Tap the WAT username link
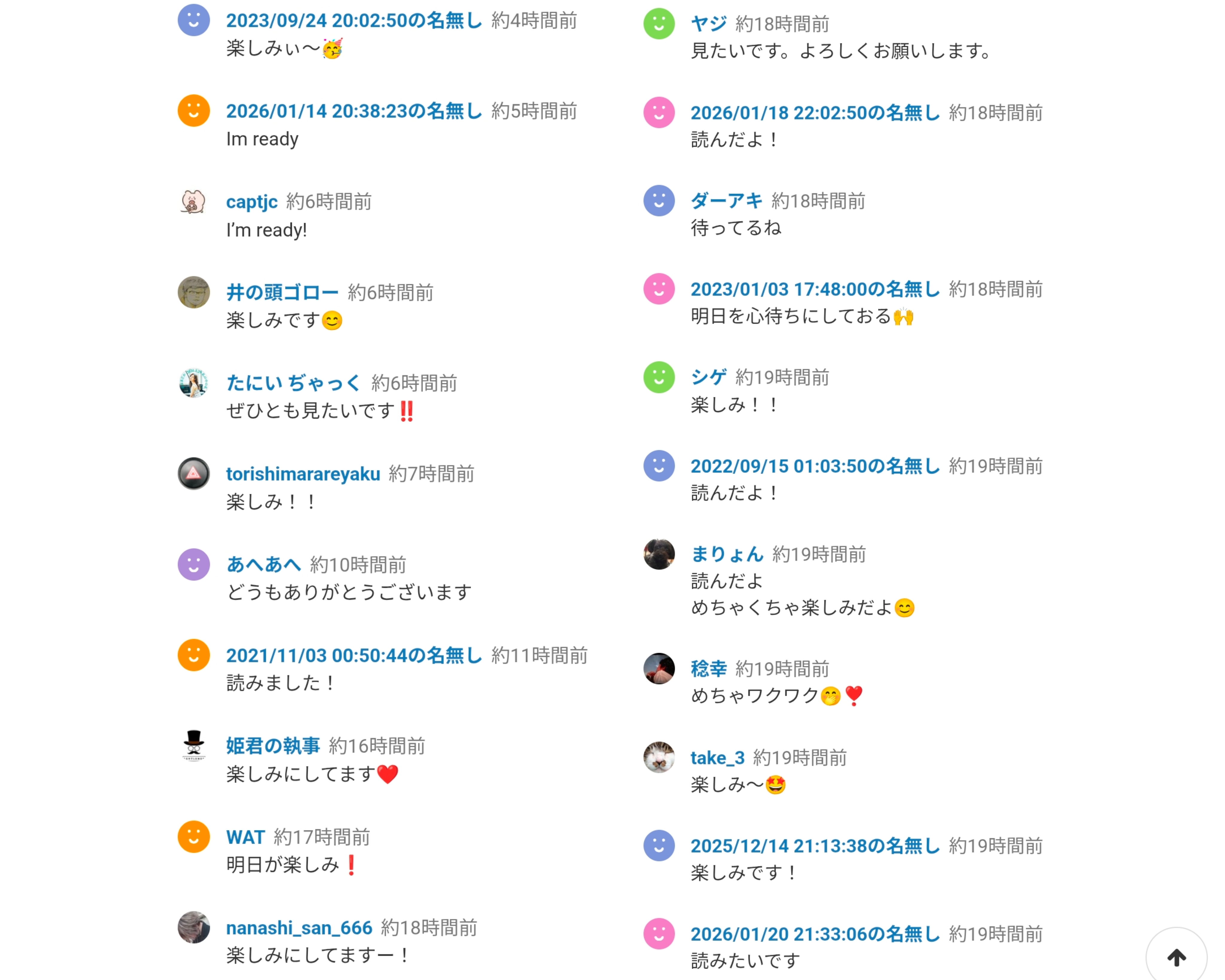The image size is (1225, 980). pos(246,837)
